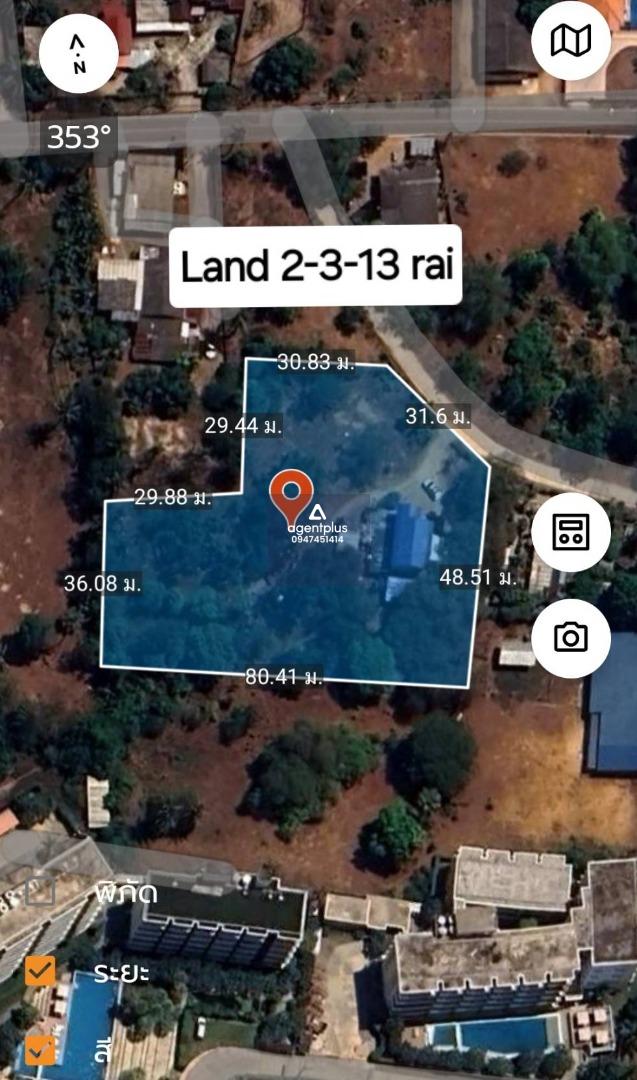Viewport: 637px width, 1080px height.
Task: Tap the compass north indicator
Action: click(x=78, y=54)
